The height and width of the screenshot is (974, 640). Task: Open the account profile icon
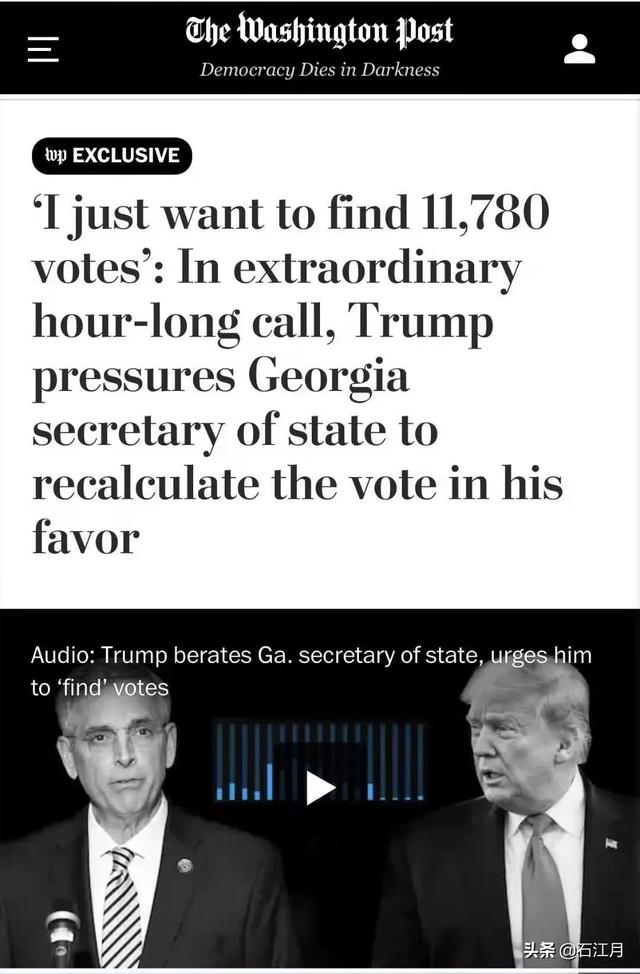(579, 48)
